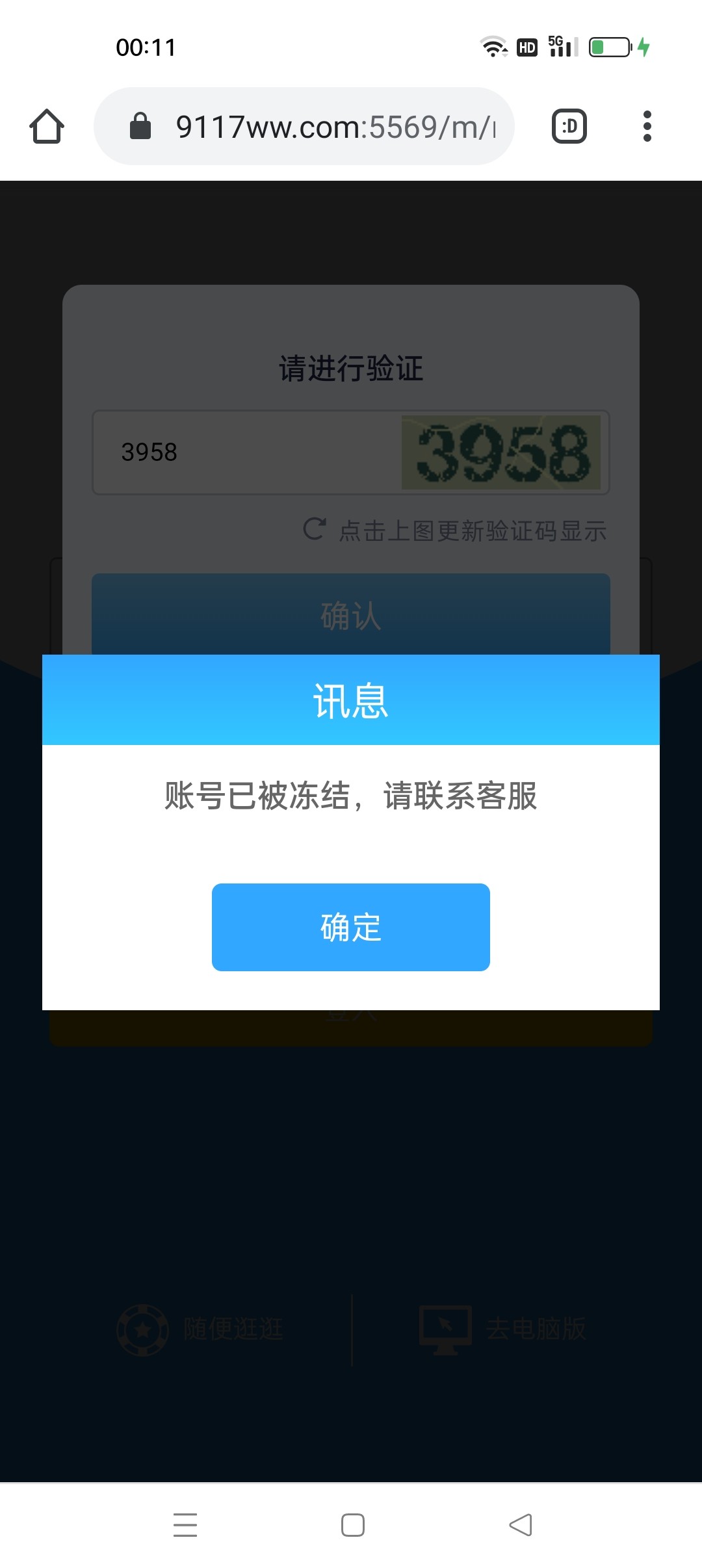The image size is (702, 1568).
Task: Open the browser overflow menu
Action: pos(647,126)
